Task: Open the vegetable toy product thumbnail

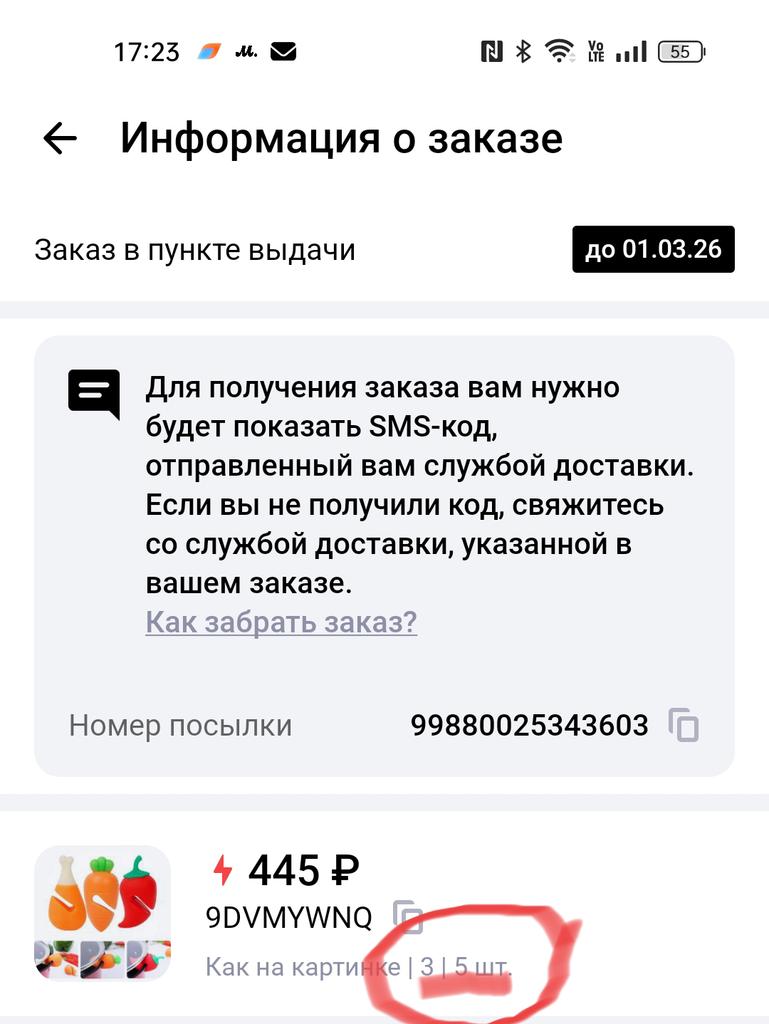Action: point(102,912)
